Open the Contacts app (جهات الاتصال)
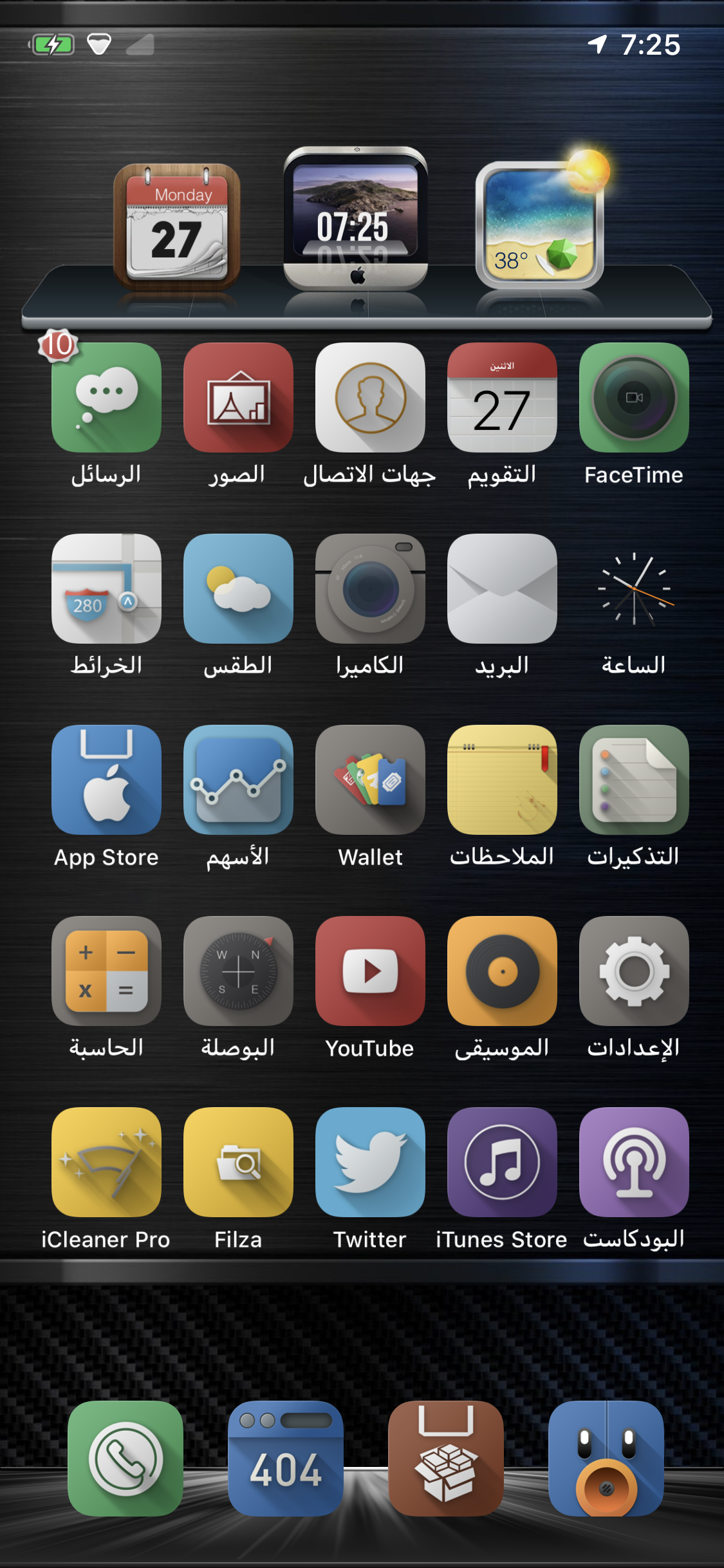The height and width of the screenshot is (1568, 724). click(x=370, y=397)
